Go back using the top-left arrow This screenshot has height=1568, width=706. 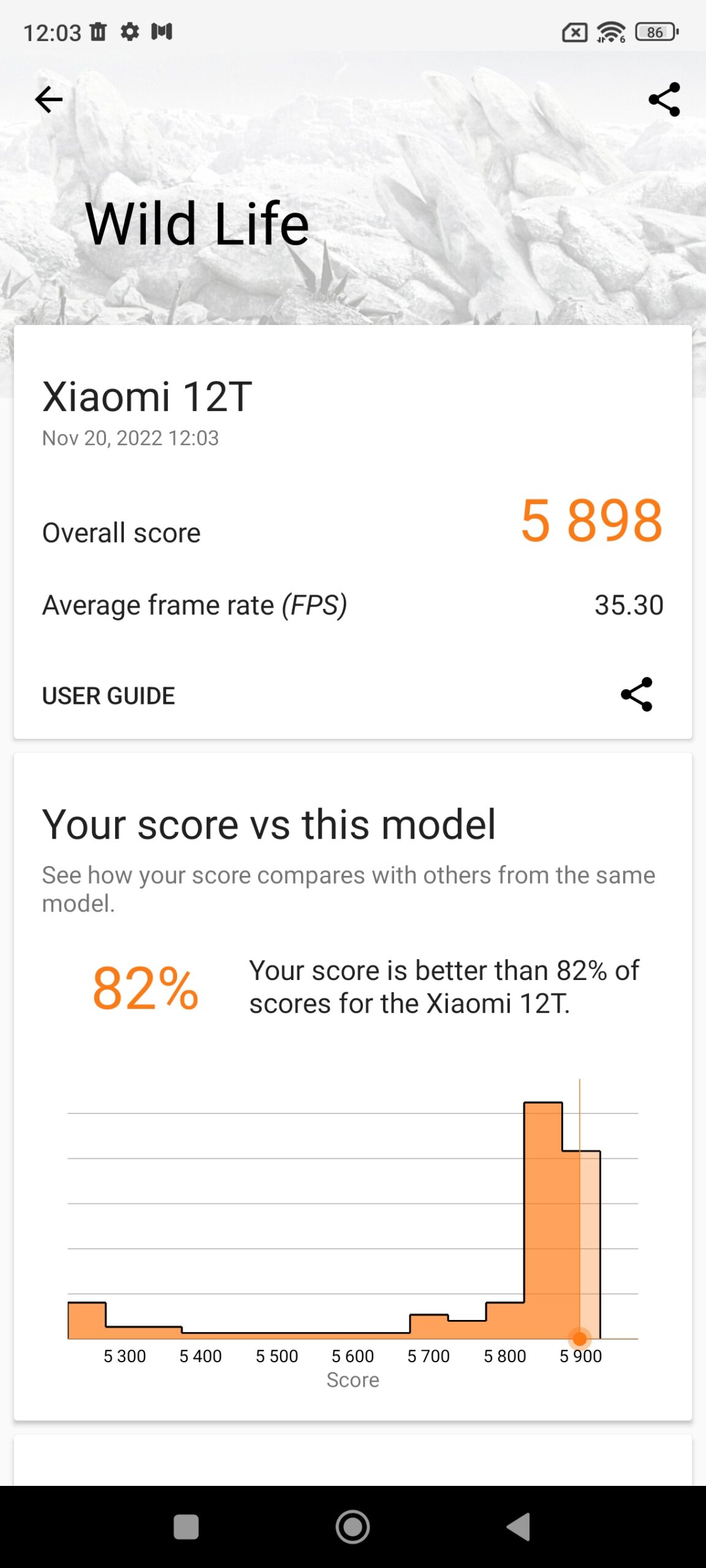click(x=49, y=99)
